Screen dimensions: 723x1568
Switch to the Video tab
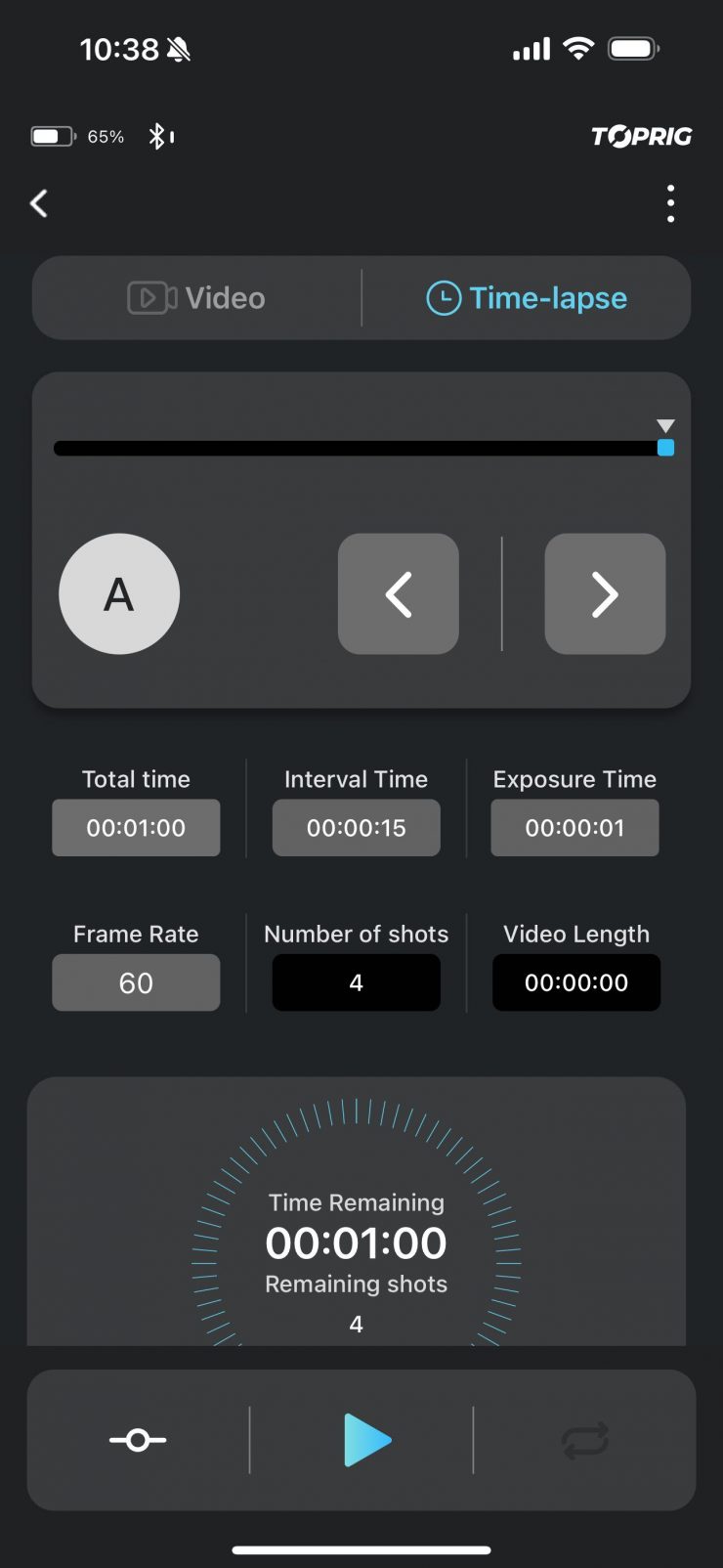tap(197, 298)
